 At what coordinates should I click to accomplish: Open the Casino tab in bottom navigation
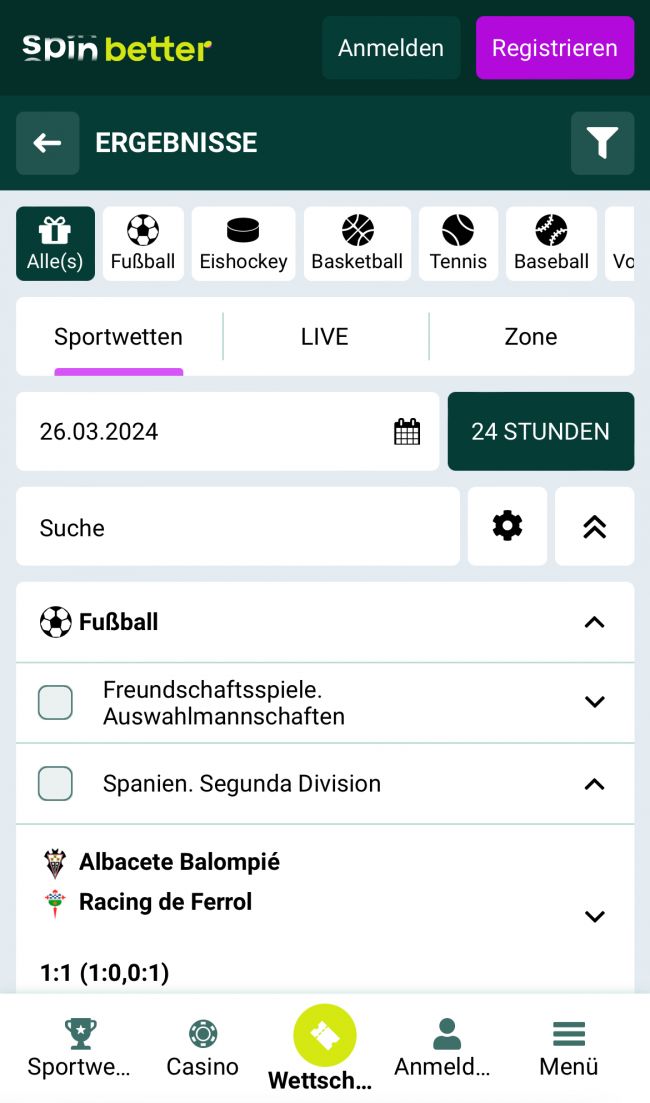click(x=202, y=1048)
